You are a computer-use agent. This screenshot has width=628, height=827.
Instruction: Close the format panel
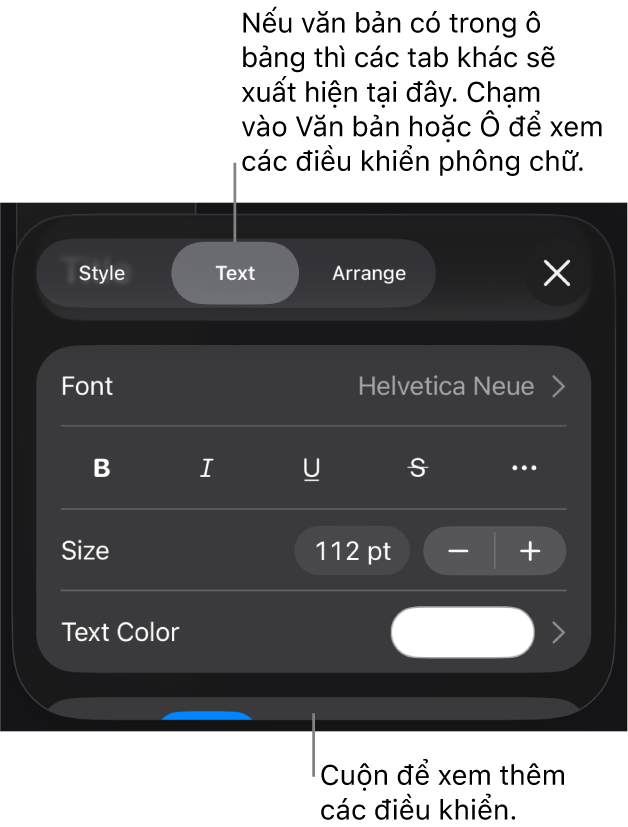pos(557,273)
